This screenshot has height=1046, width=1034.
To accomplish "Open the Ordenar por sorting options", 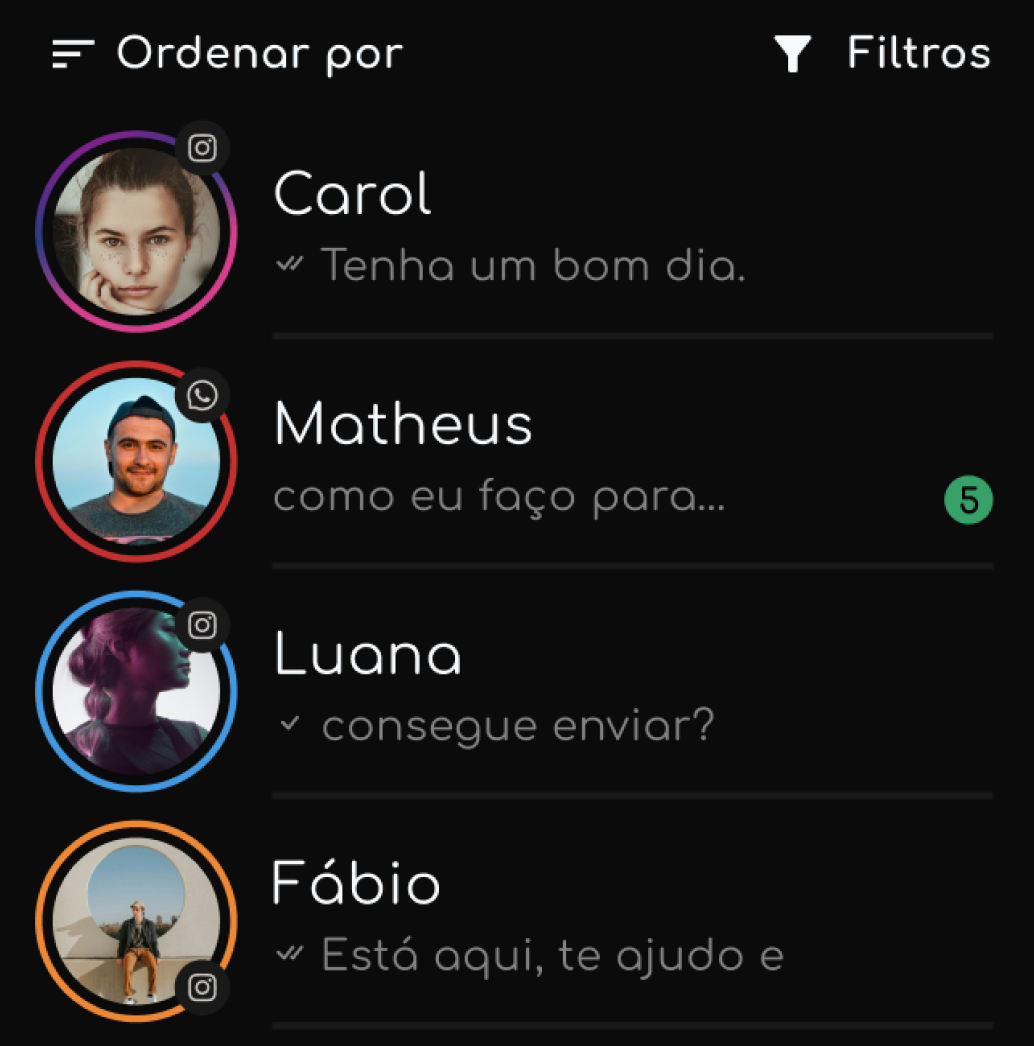I will tap(228, 54).
